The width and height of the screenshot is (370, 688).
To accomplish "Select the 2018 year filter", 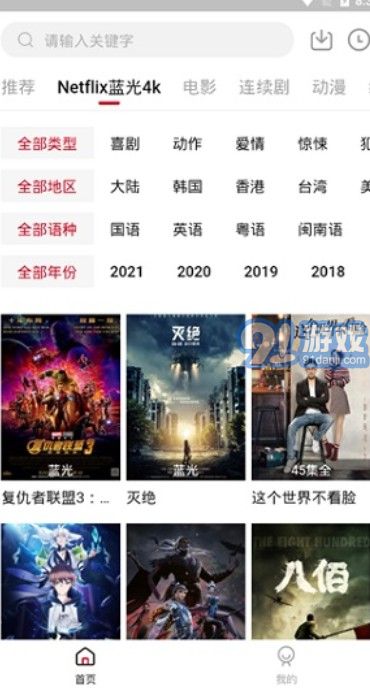I will point(328,272).
